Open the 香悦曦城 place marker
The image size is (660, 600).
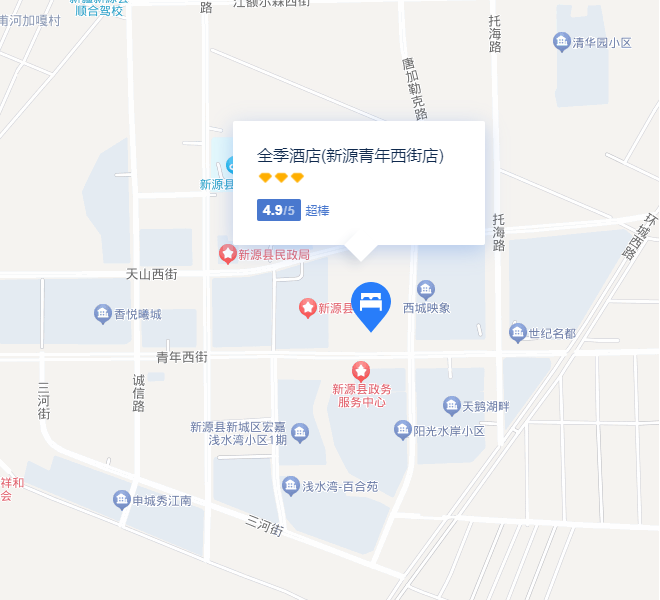click(x=103, y=314)
